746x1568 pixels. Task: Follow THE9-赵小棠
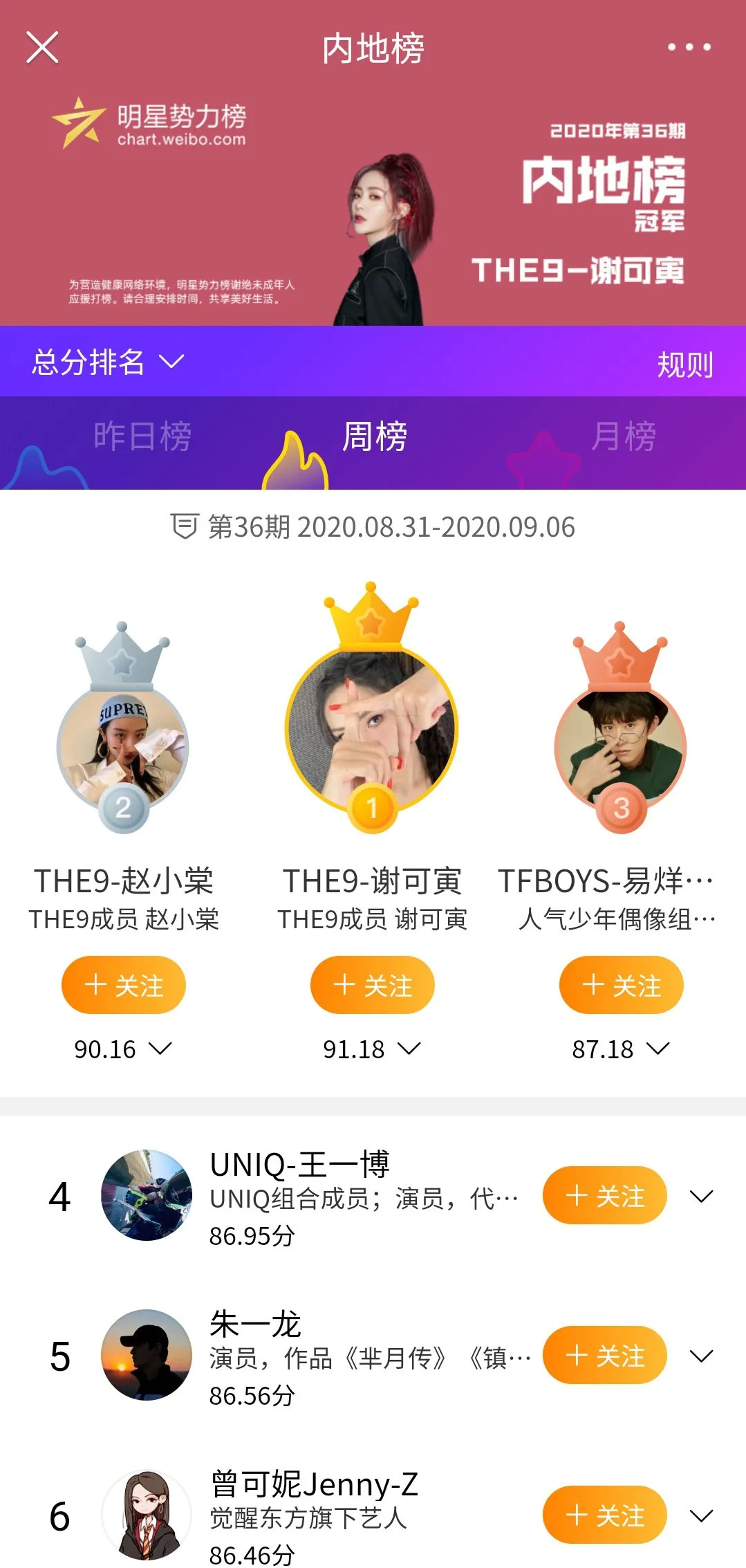pos(124,985)
